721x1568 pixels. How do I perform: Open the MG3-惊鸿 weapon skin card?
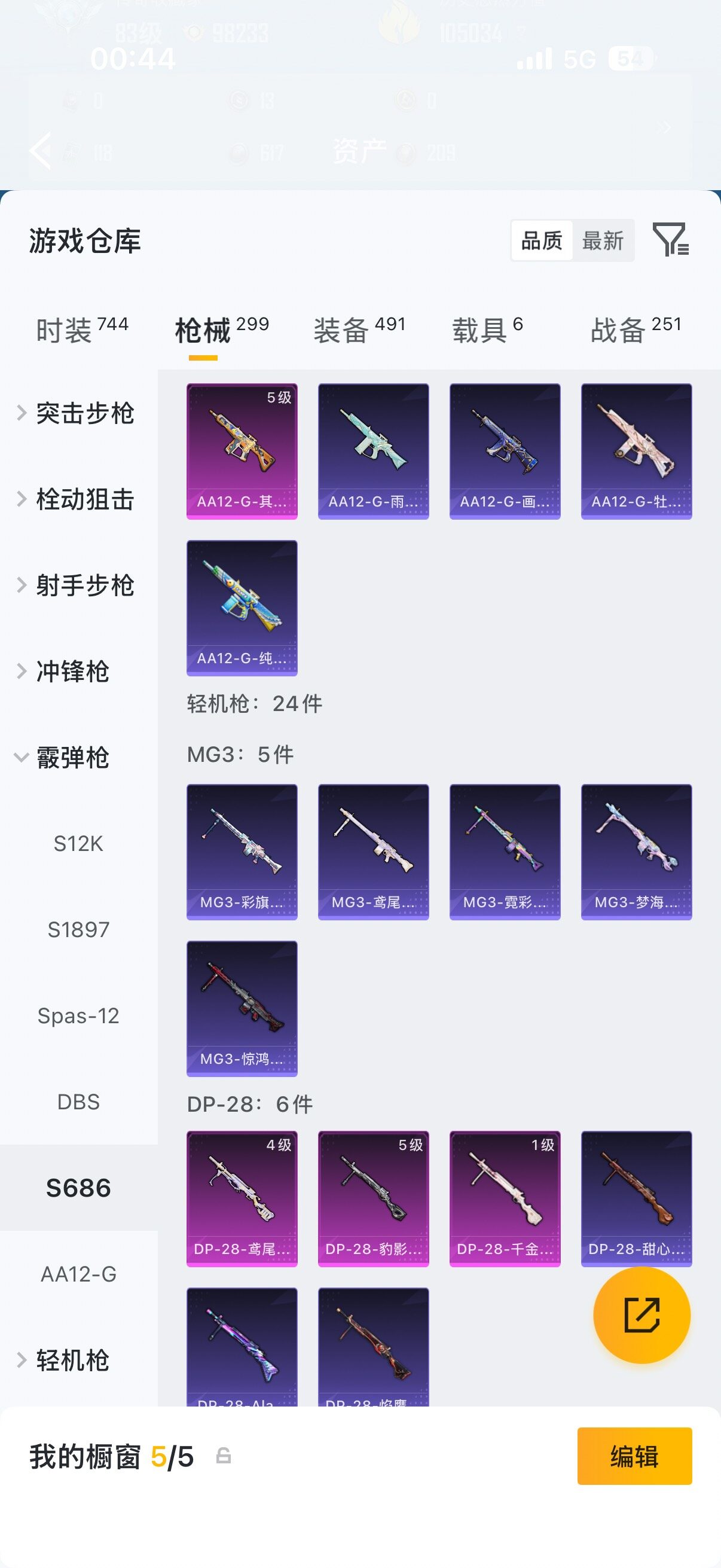[x=242, y=1009]
